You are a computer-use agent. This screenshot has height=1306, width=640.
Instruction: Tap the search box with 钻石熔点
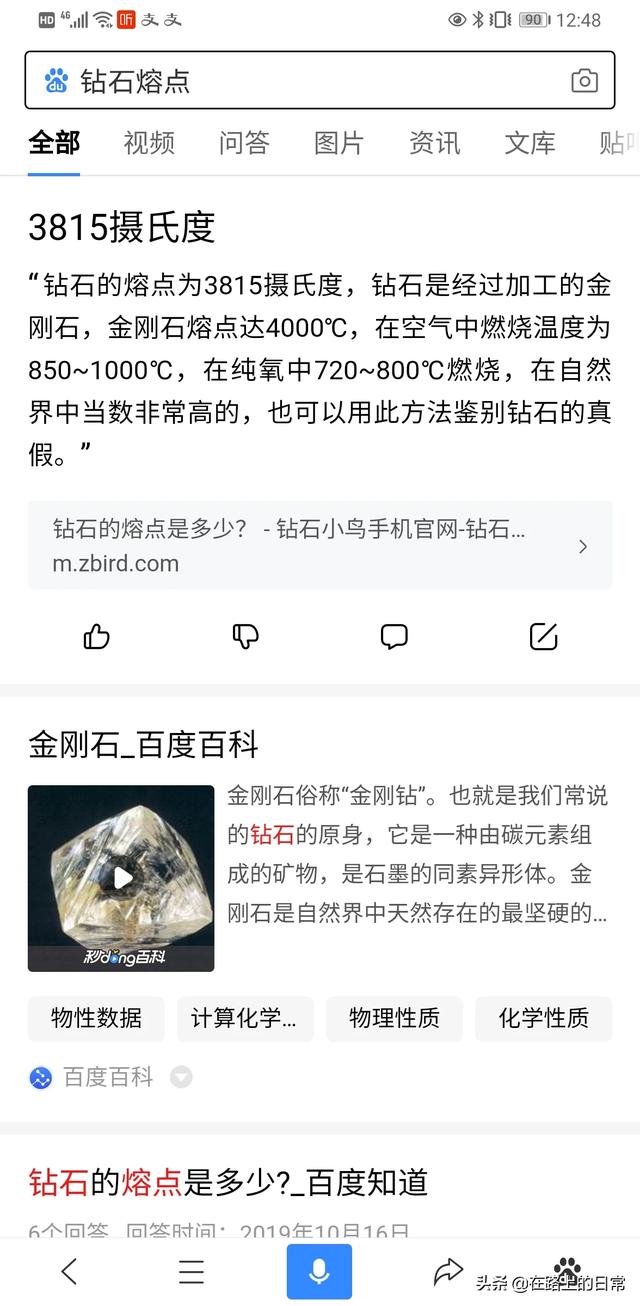[300, 81]
